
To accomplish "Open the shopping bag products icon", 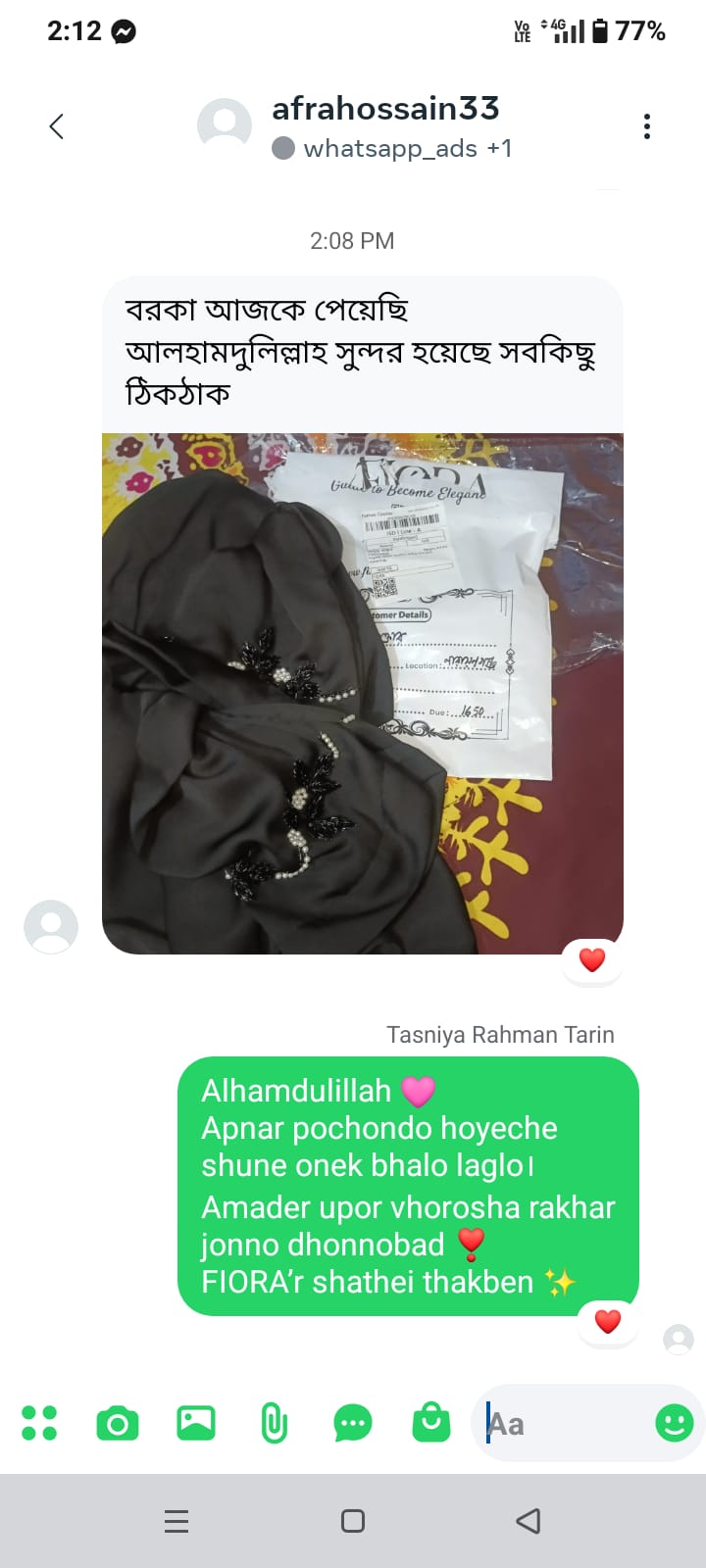I will 431,1423.
